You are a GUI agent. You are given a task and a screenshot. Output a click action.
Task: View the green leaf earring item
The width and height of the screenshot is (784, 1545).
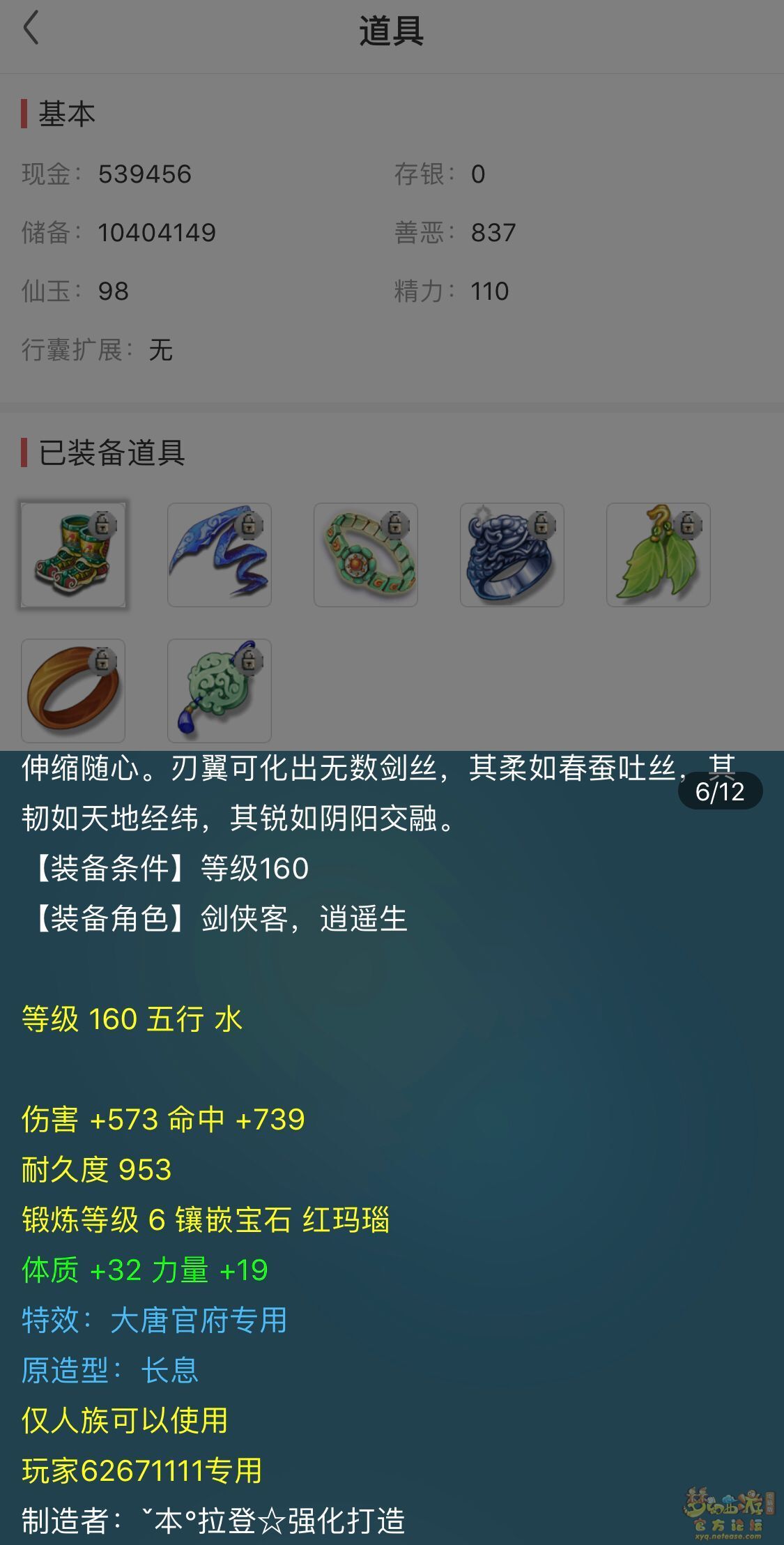point(659,555)
